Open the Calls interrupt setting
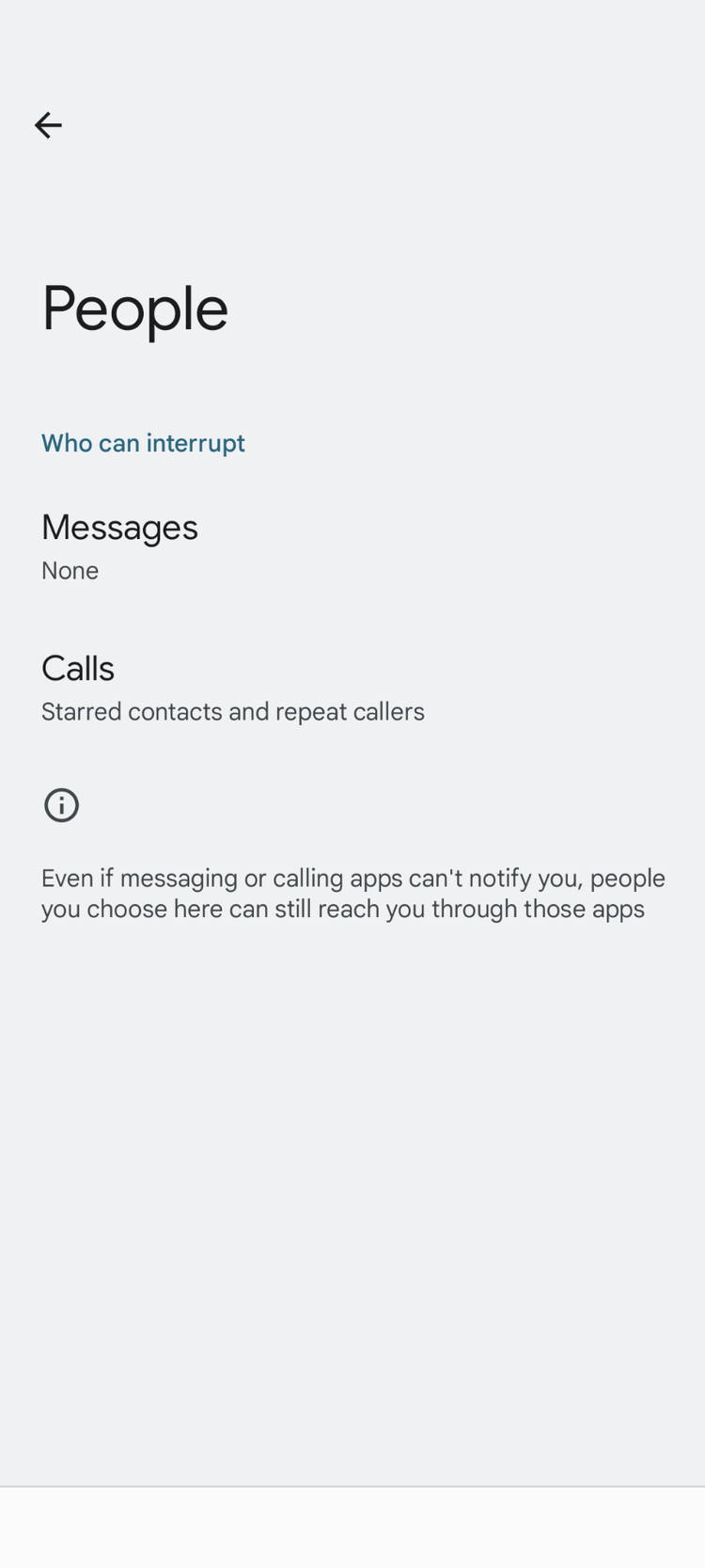The height and width of the screenshot is (1568, 705). (x=352, y=688)
